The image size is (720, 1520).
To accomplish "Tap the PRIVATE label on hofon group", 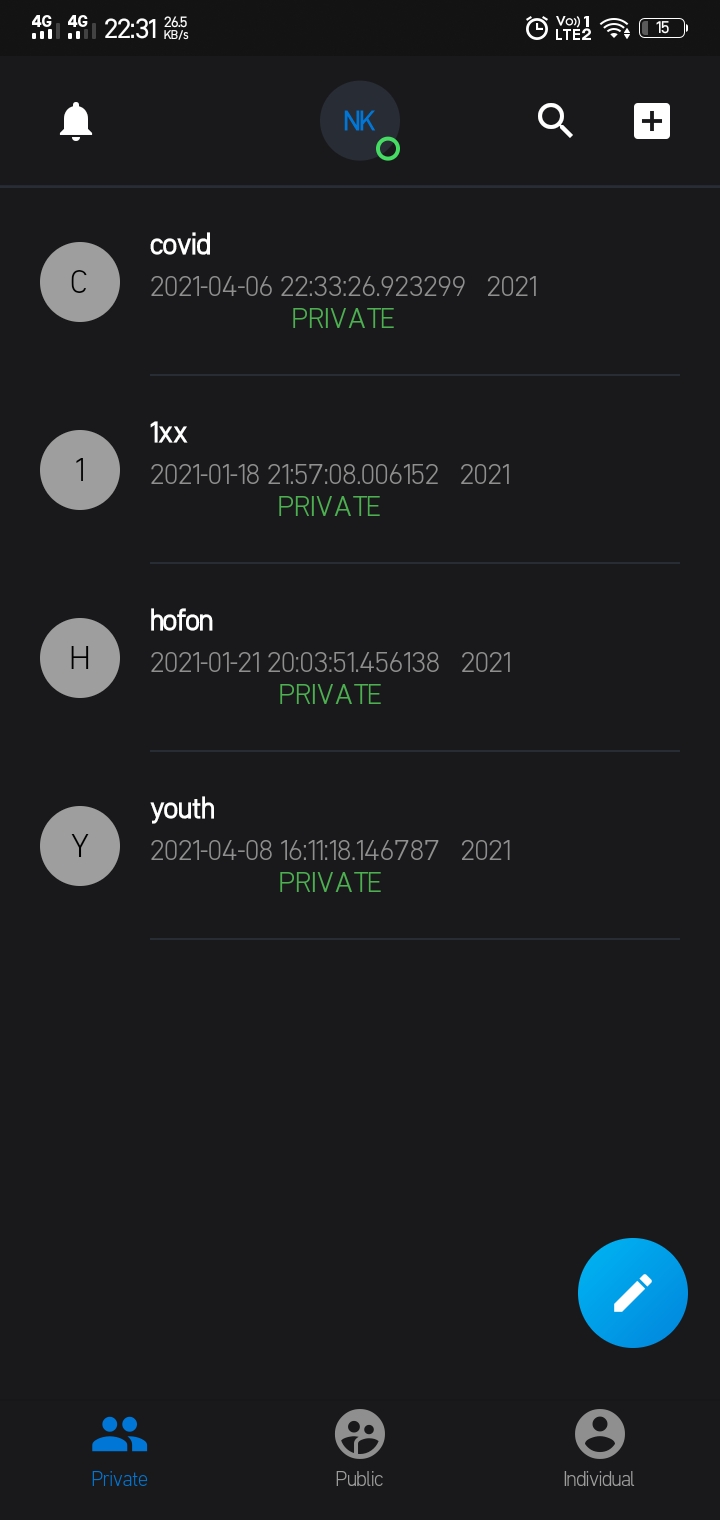I will (329, 694).
